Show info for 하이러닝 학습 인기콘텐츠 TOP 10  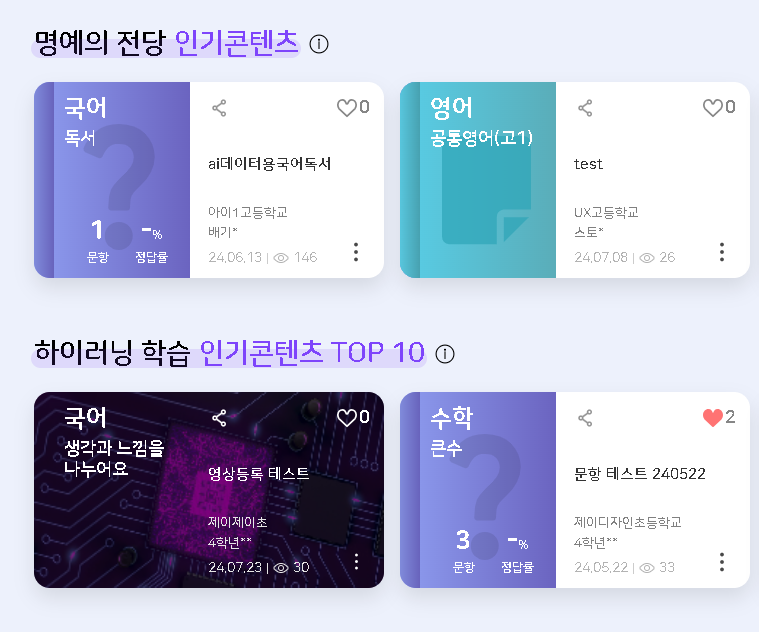[x=446, y=354]
